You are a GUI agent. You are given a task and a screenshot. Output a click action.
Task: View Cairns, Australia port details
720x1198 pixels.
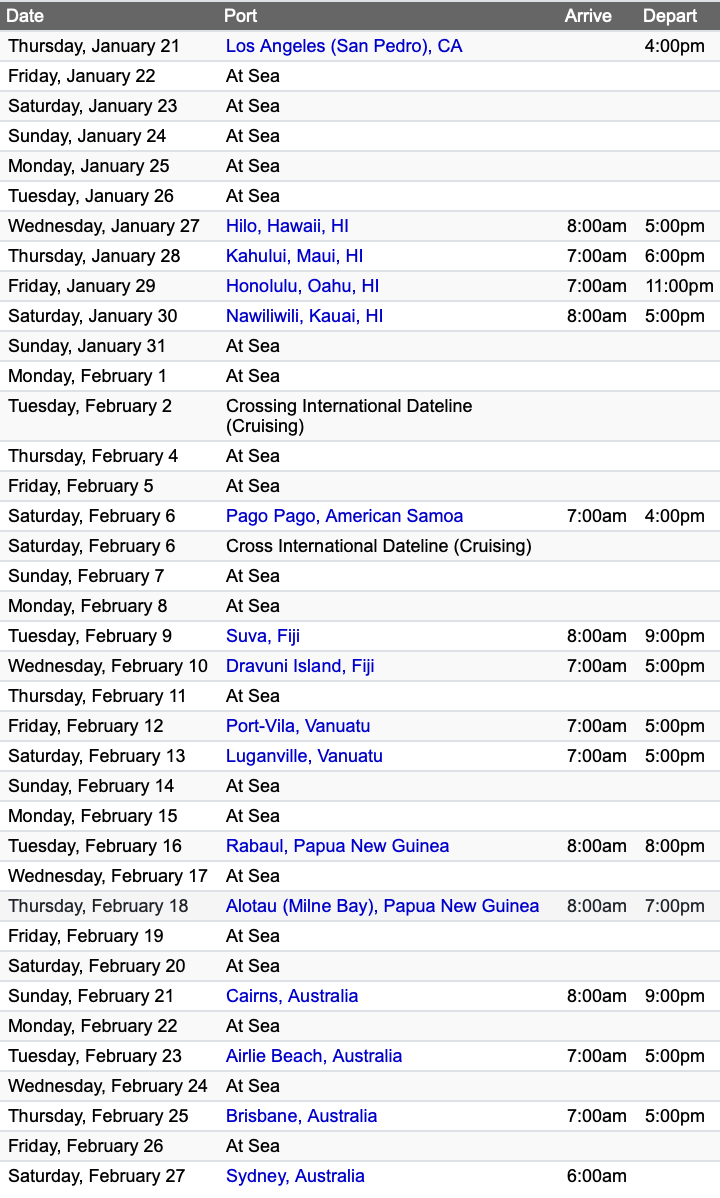click(x=292, y=996)
